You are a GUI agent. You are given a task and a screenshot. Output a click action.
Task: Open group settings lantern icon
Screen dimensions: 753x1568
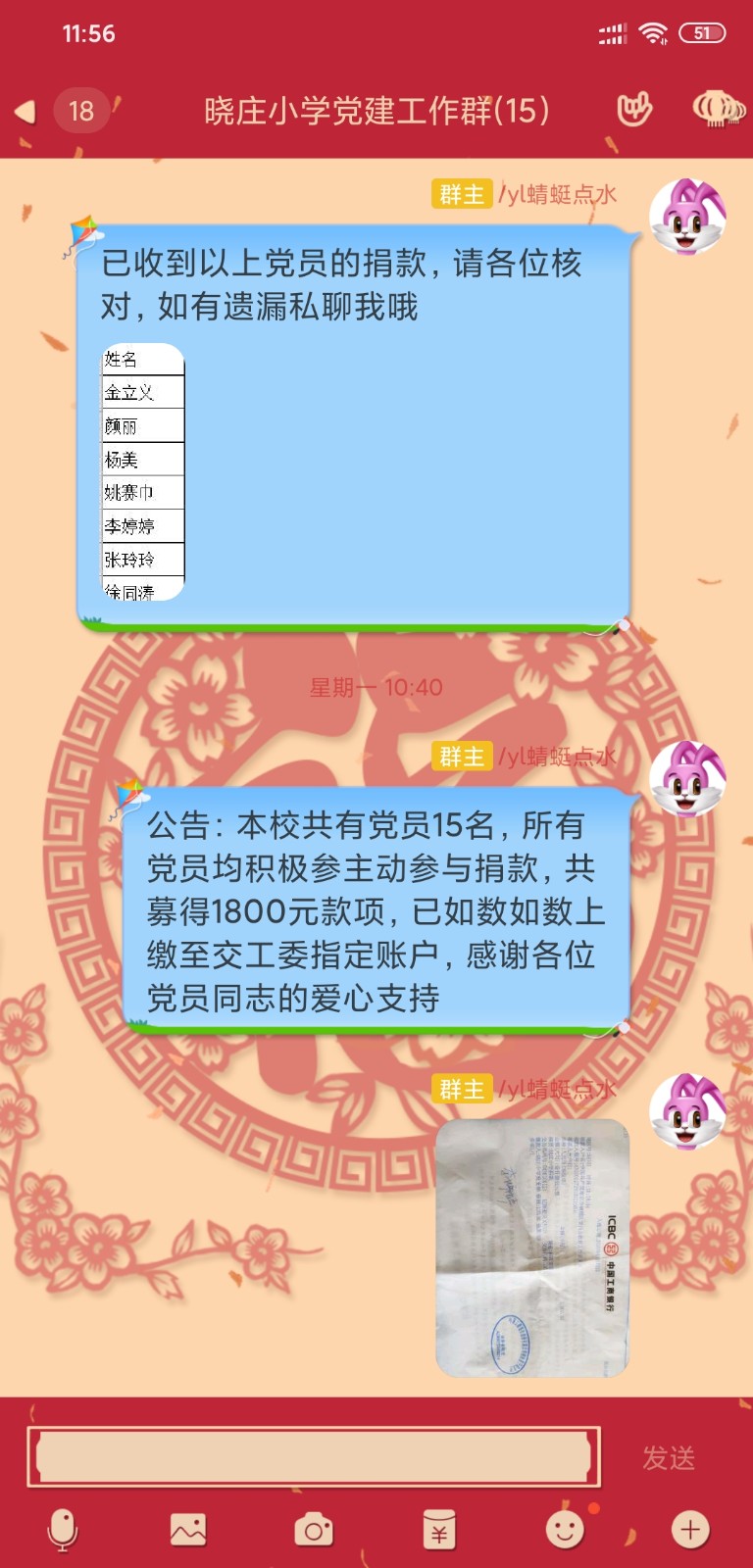pyautogui.click(x=718, y=109)
